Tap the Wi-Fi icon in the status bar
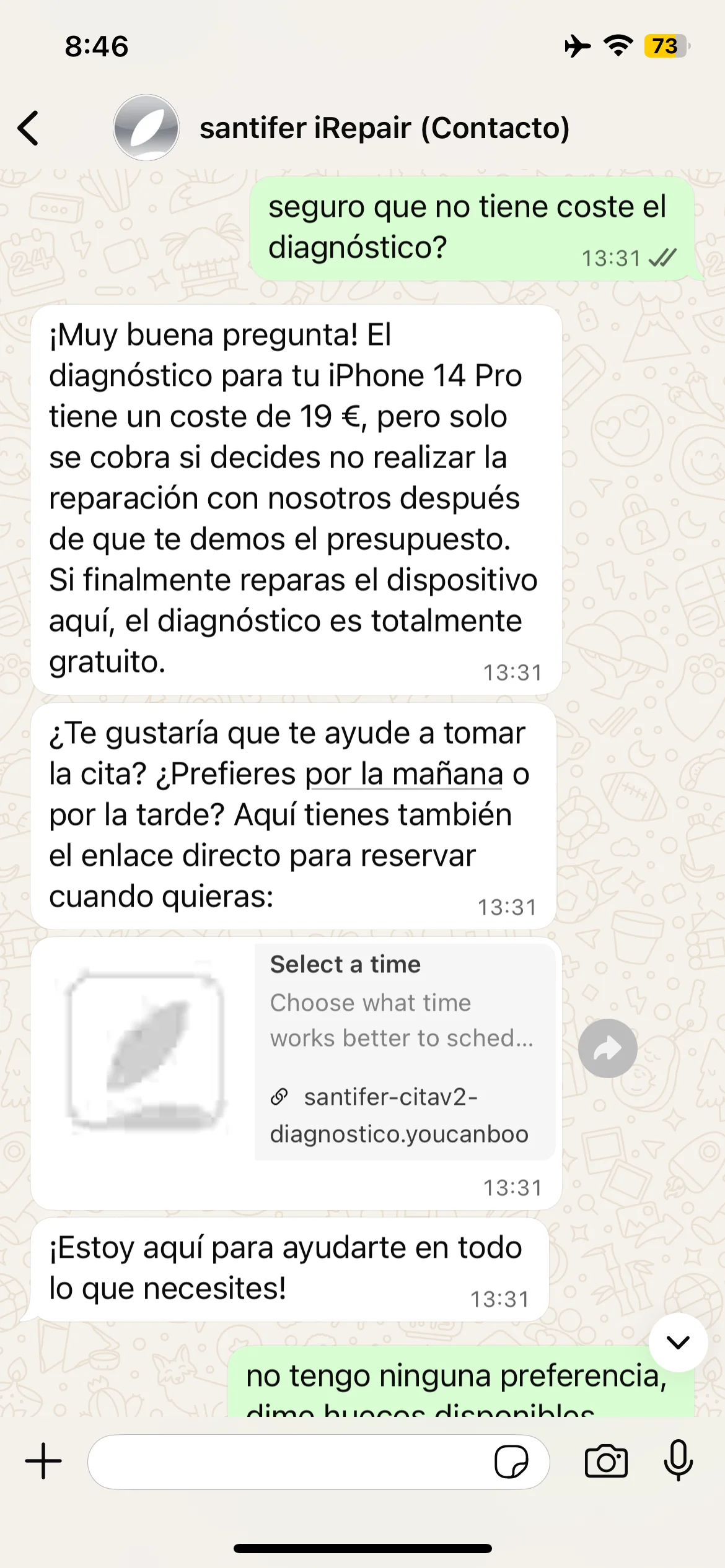725x1568 pixels. point(619,44)
